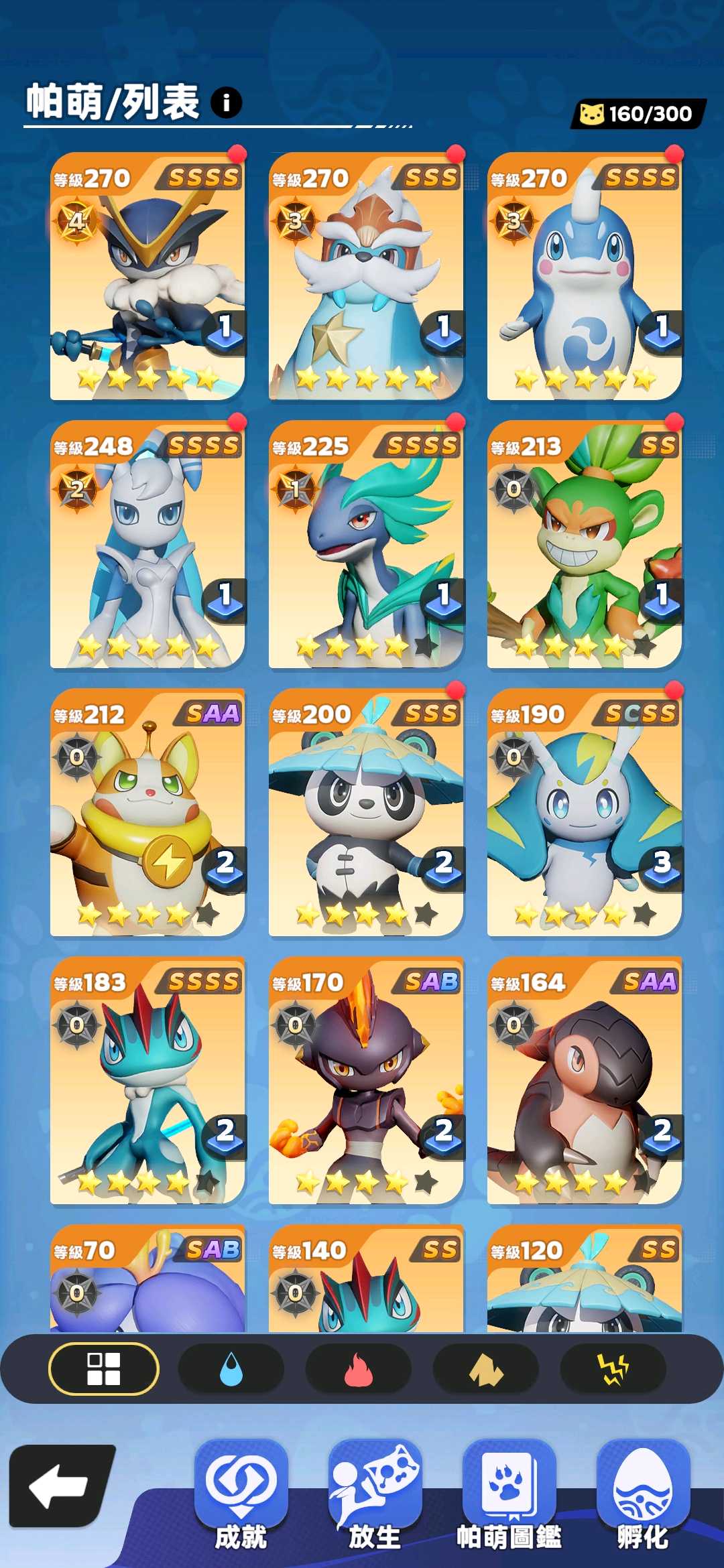Image resolution: width=724 pixels, height=1568 pixels.
Task: Open the level 248 SSSS pet card
Action: point(147,544)
